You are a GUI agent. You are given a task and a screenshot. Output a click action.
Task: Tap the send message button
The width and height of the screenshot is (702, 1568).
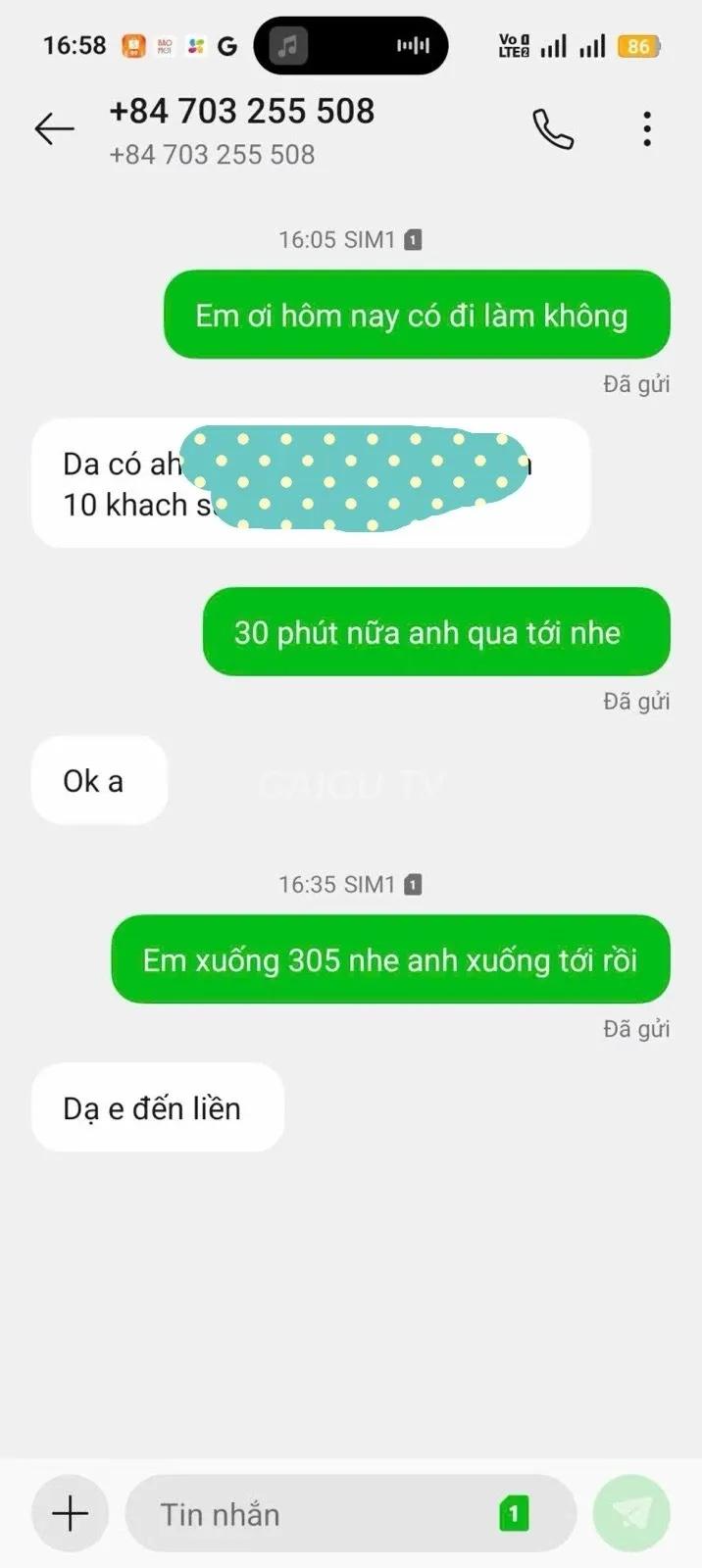point(632,1514)
